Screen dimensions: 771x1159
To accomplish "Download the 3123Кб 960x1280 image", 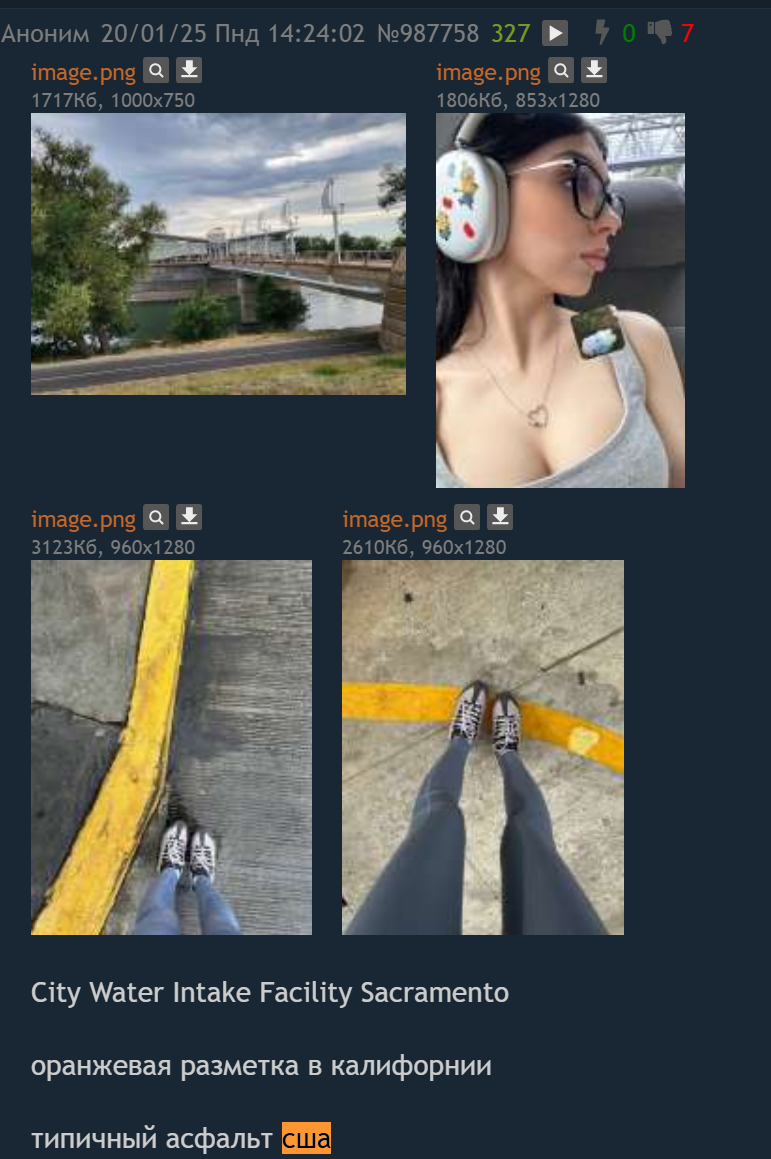I will pos(189,517).
